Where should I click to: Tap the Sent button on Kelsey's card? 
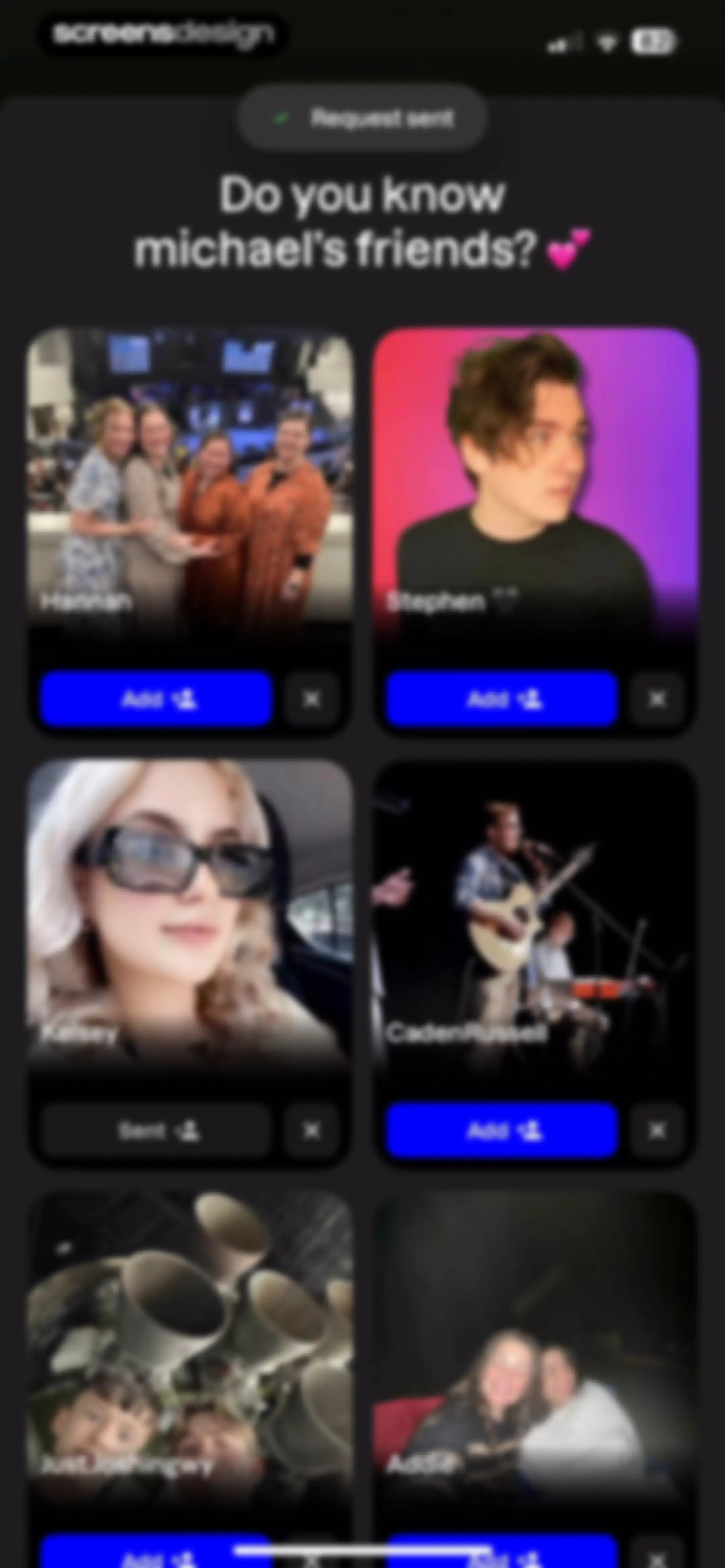point(156,1131)
